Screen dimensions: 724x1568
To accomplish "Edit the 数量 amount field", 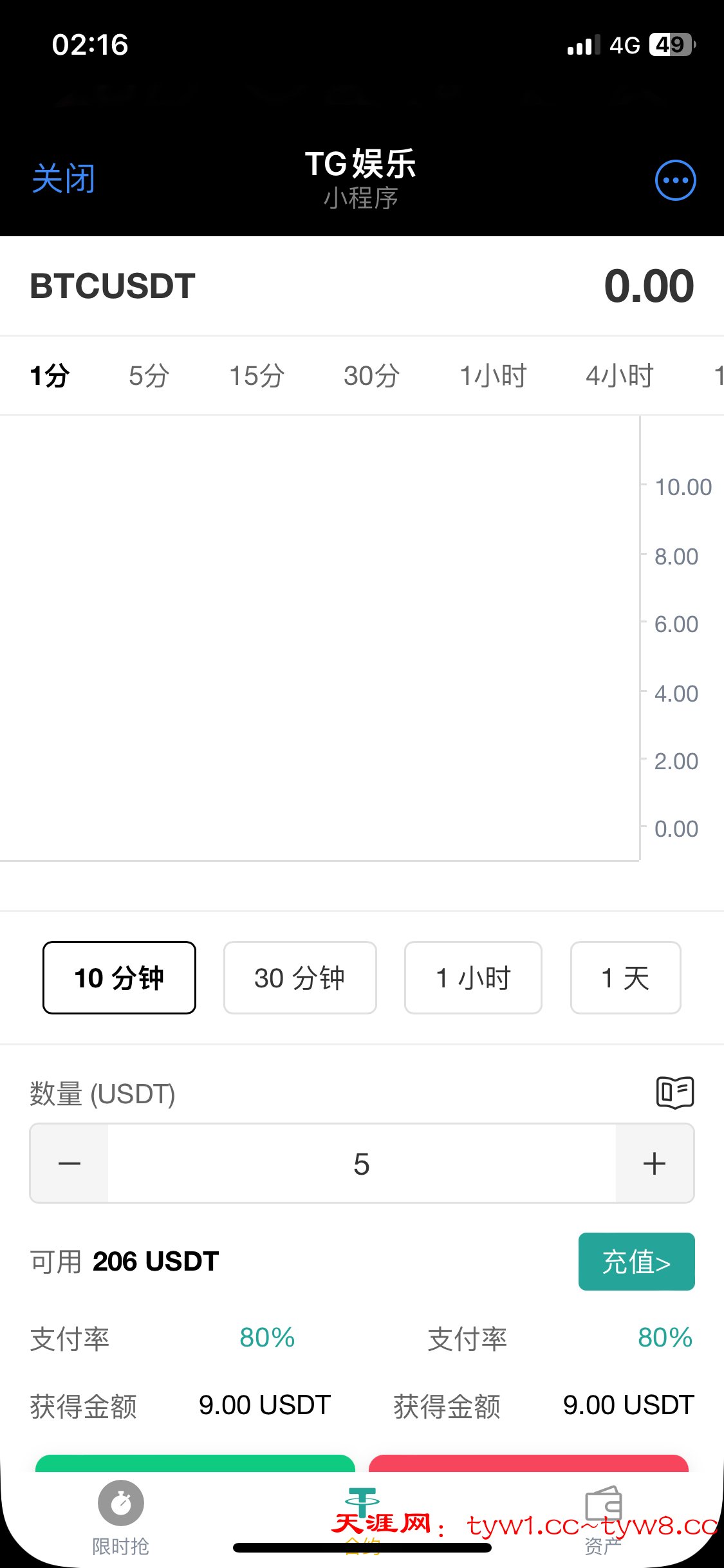I will [362, 1164].
